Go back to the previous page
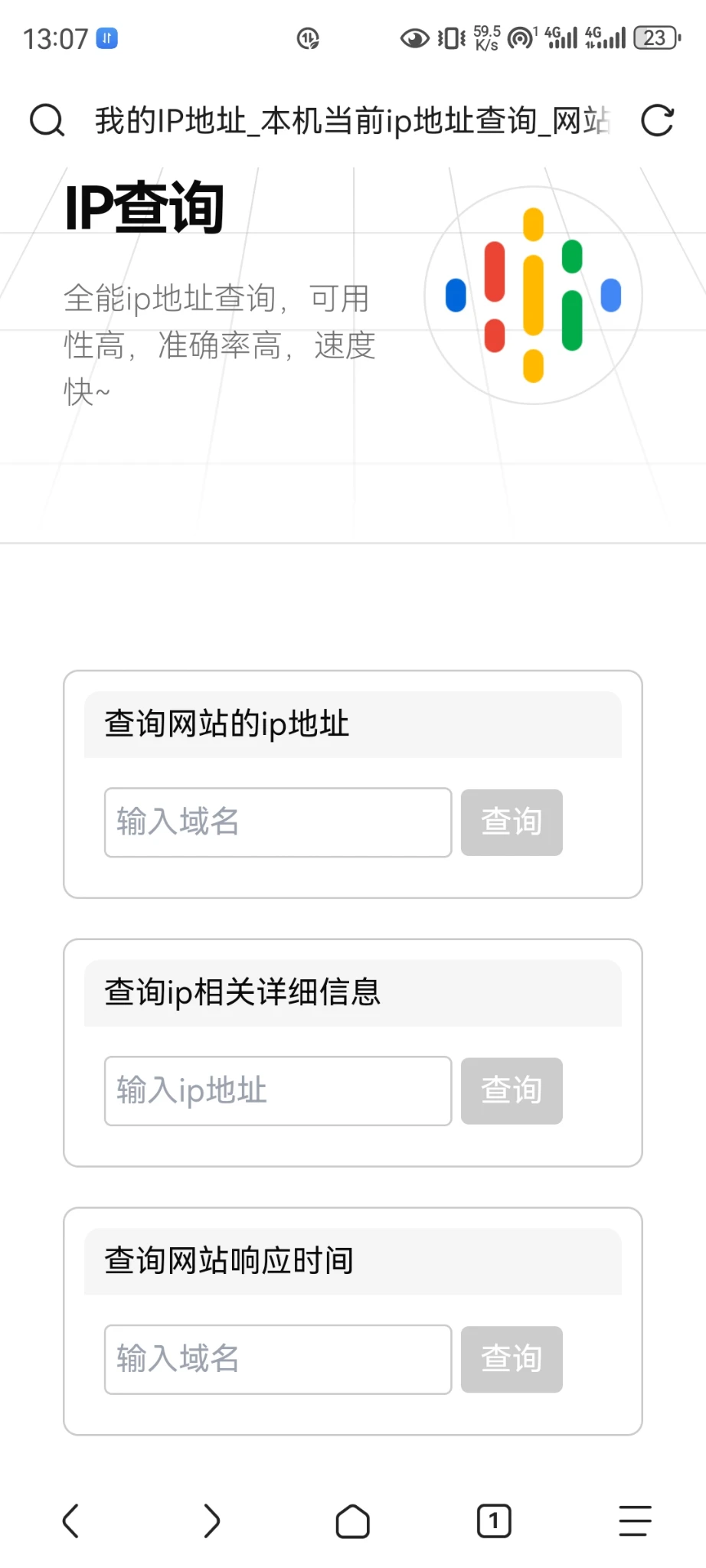Viewport: 706px width, 1568px height. click(x=70, y=1521)
